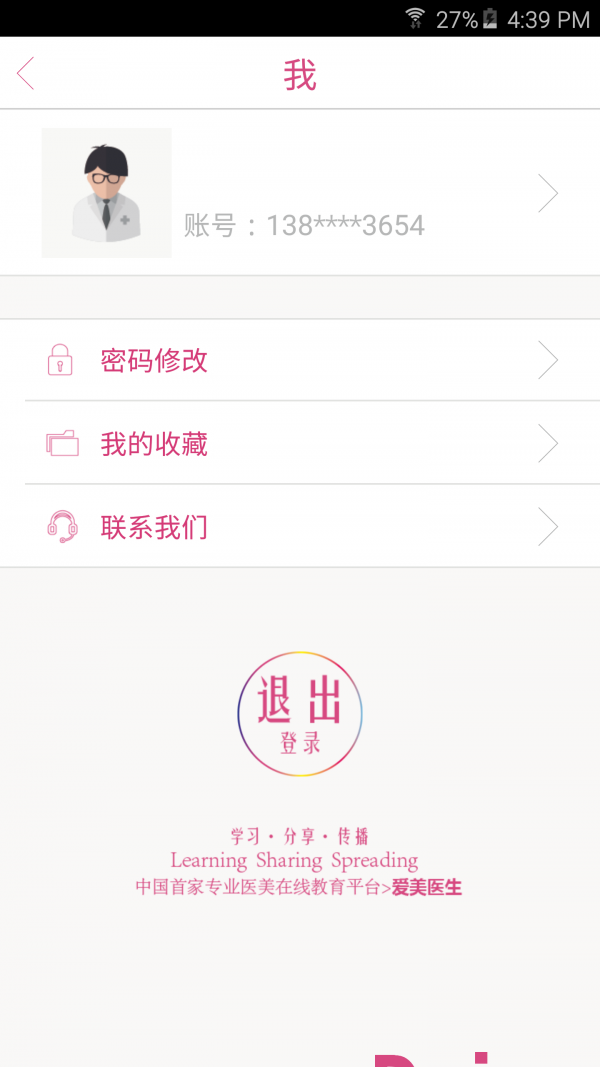
Task: Open 密码修改 to change password
Action: pyautogui.click(x=300, y=360)
